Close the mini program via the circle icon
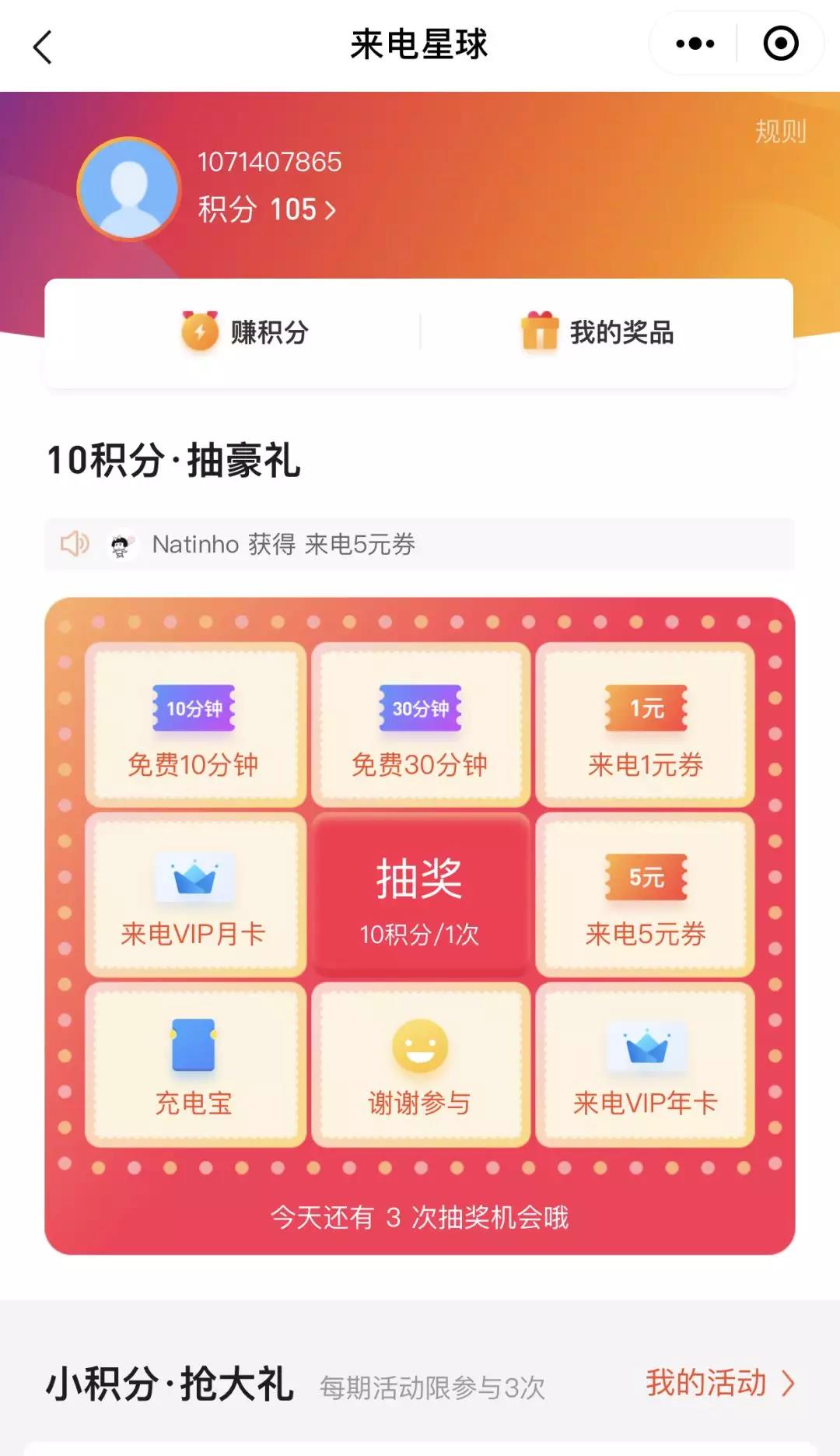The image size is (840, 1456). click(x=780, y=44)
